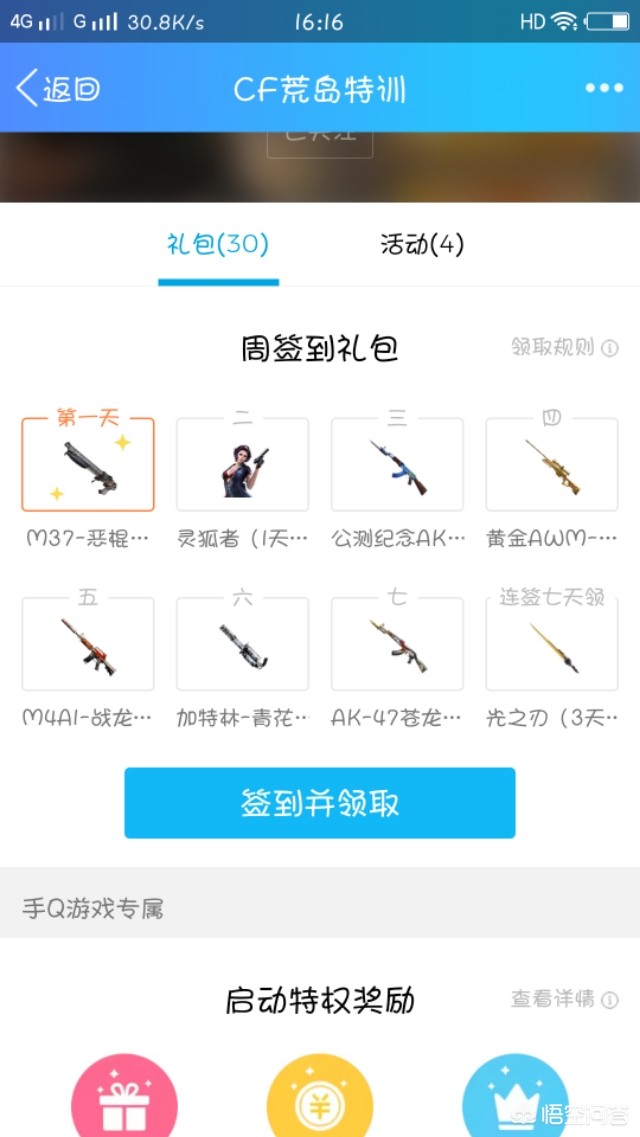Switch to the 活动(4) tab

[x=422, y=245]
